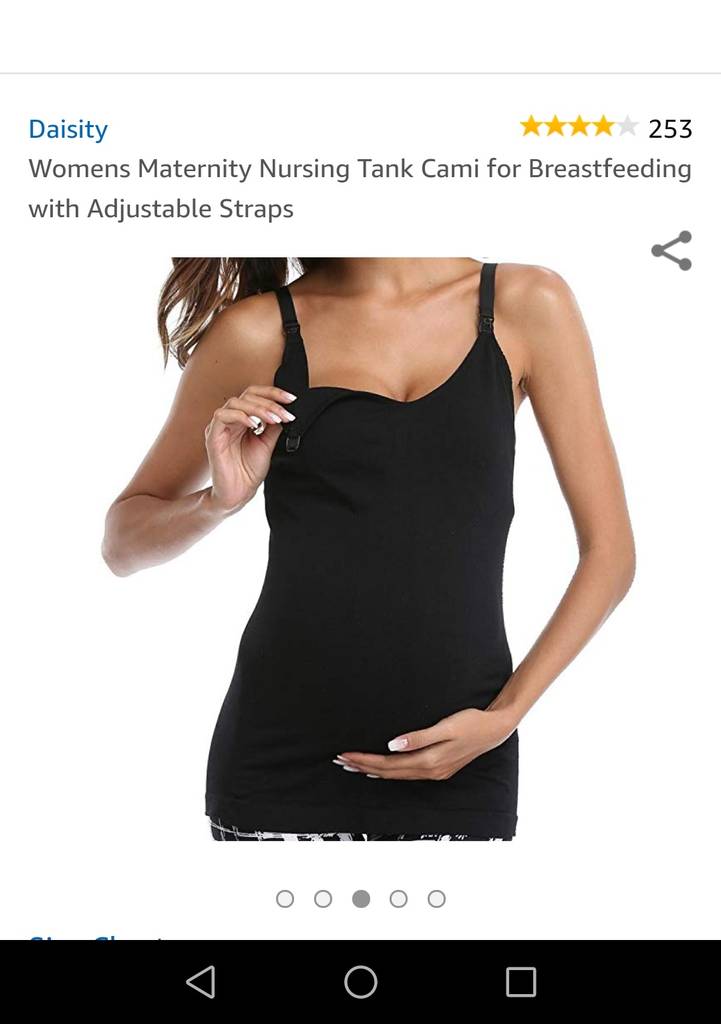The height and width of the screenshot is (1024, 721).
Task: Go to home screen via system home button
Action: point(361,982)
